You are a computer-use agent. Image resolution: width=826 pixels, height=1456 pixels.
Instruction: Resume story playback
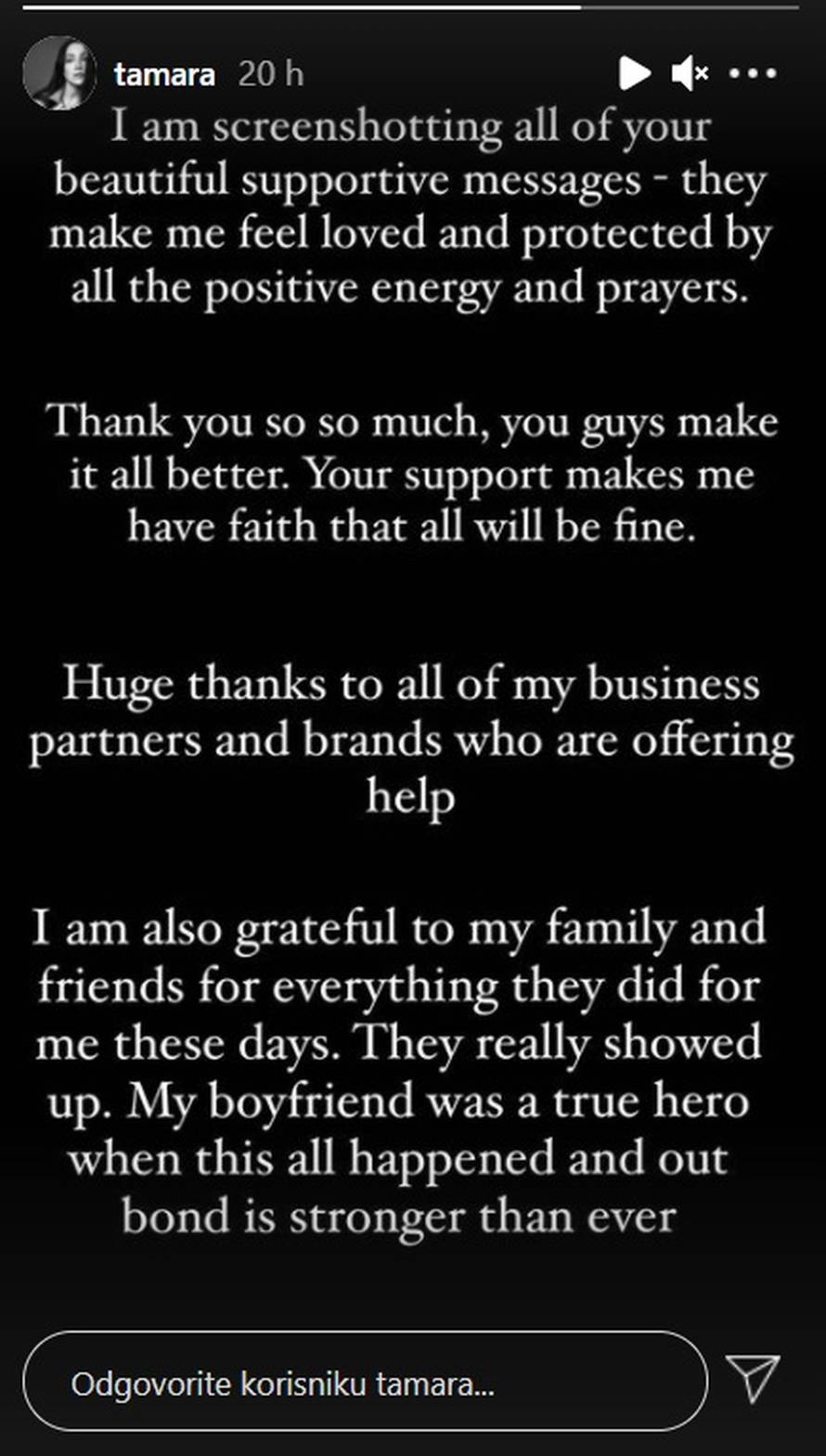[634, 73]
